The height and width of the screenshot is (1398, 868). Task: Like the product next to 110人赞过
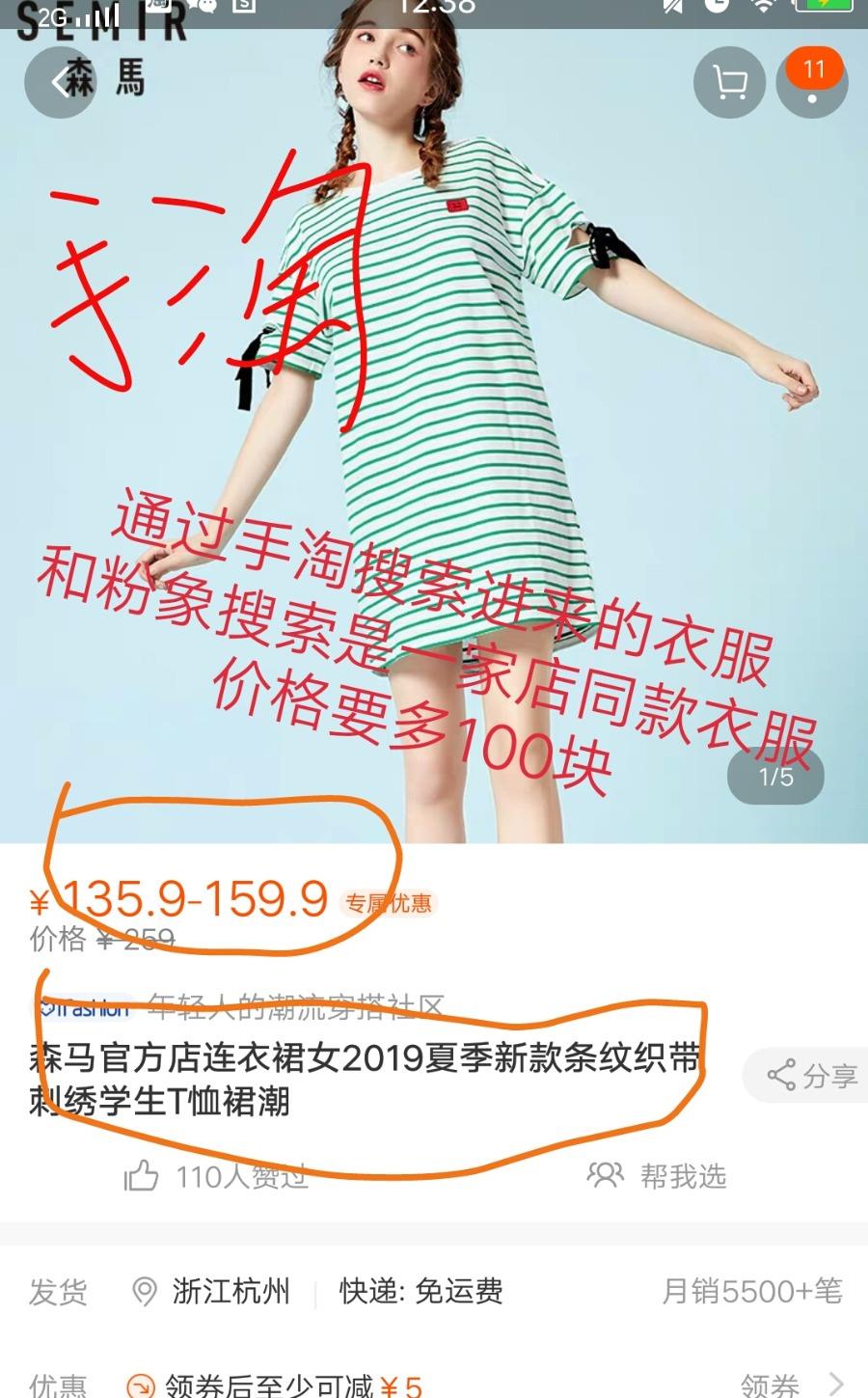pyautogui.click(x=142, y=1176)
